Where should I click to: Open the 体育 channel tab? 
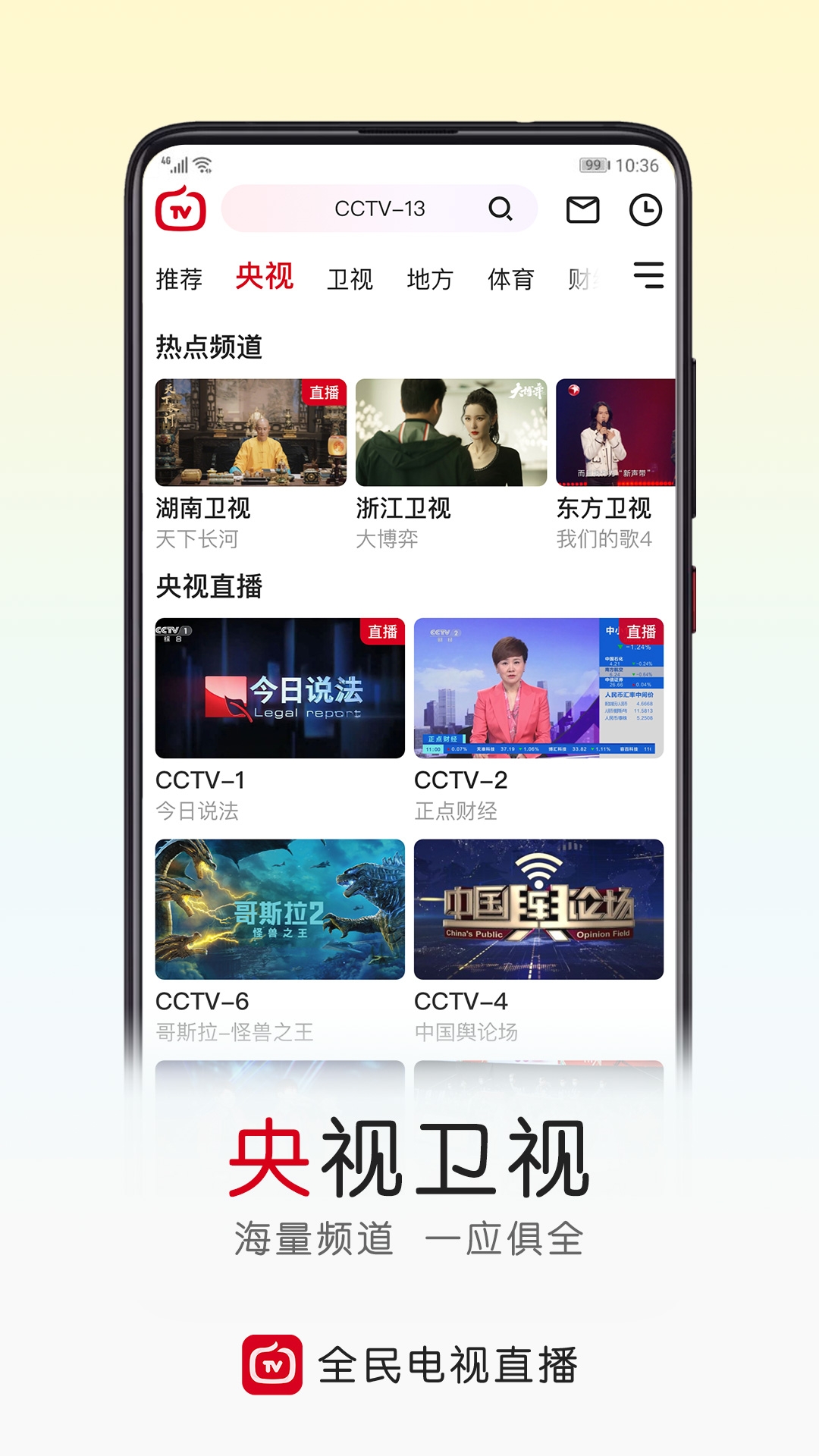click(513, 280)
